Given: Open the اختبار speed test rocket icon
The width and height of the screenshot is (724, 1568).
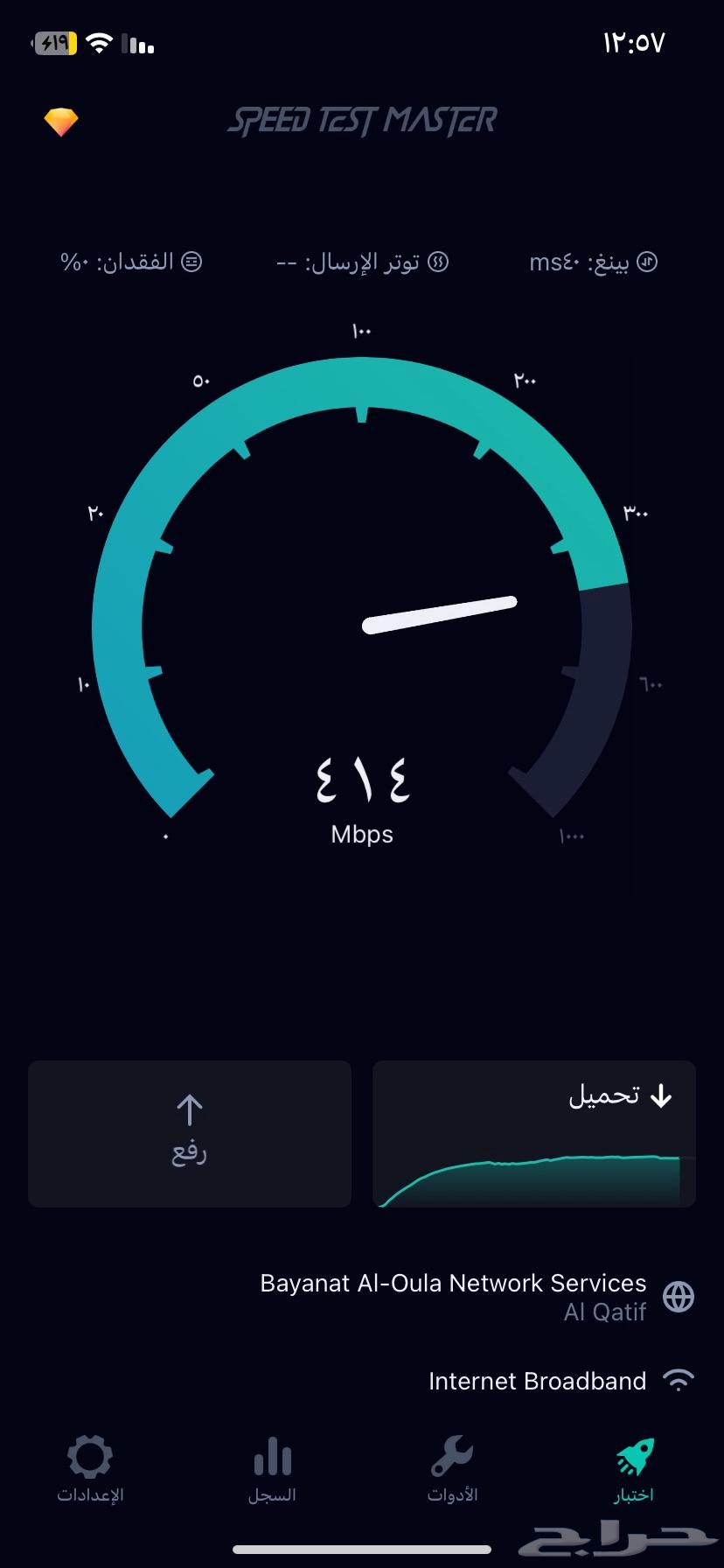Looking at the screenshot, I should click(x=633, y=1456).
